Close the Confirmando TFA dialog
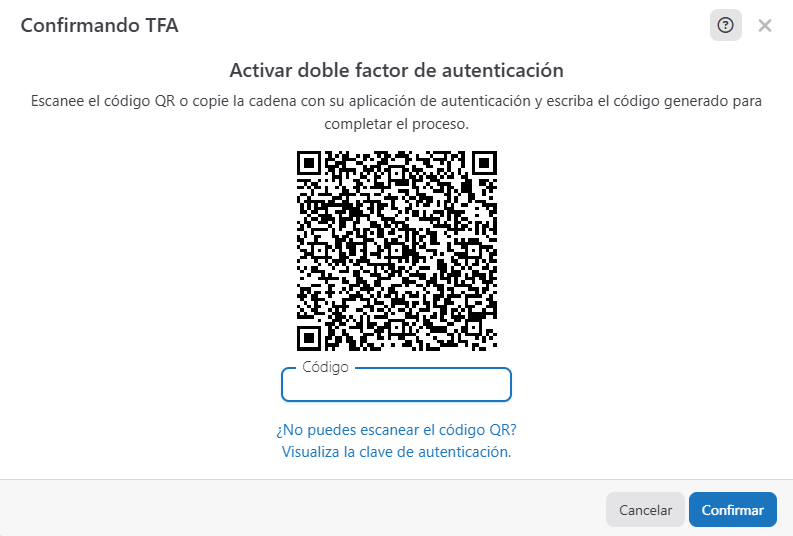This screenshot has width=793, height=536. [x=765, y=26]
